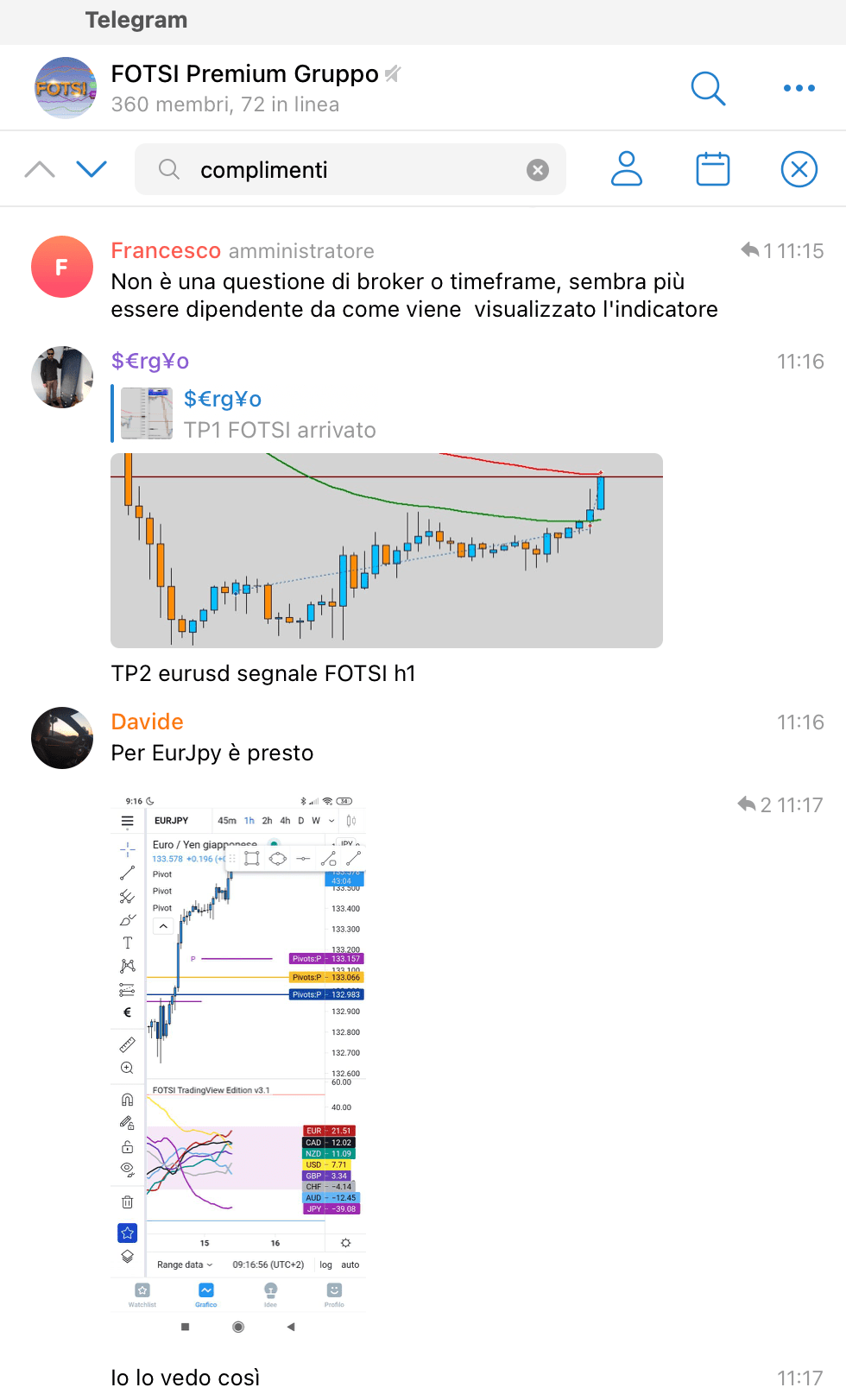Viewport: 846px width, 1400px height.
Task: Tap the search field with 'complimenti'
Action: coord(345,170)
